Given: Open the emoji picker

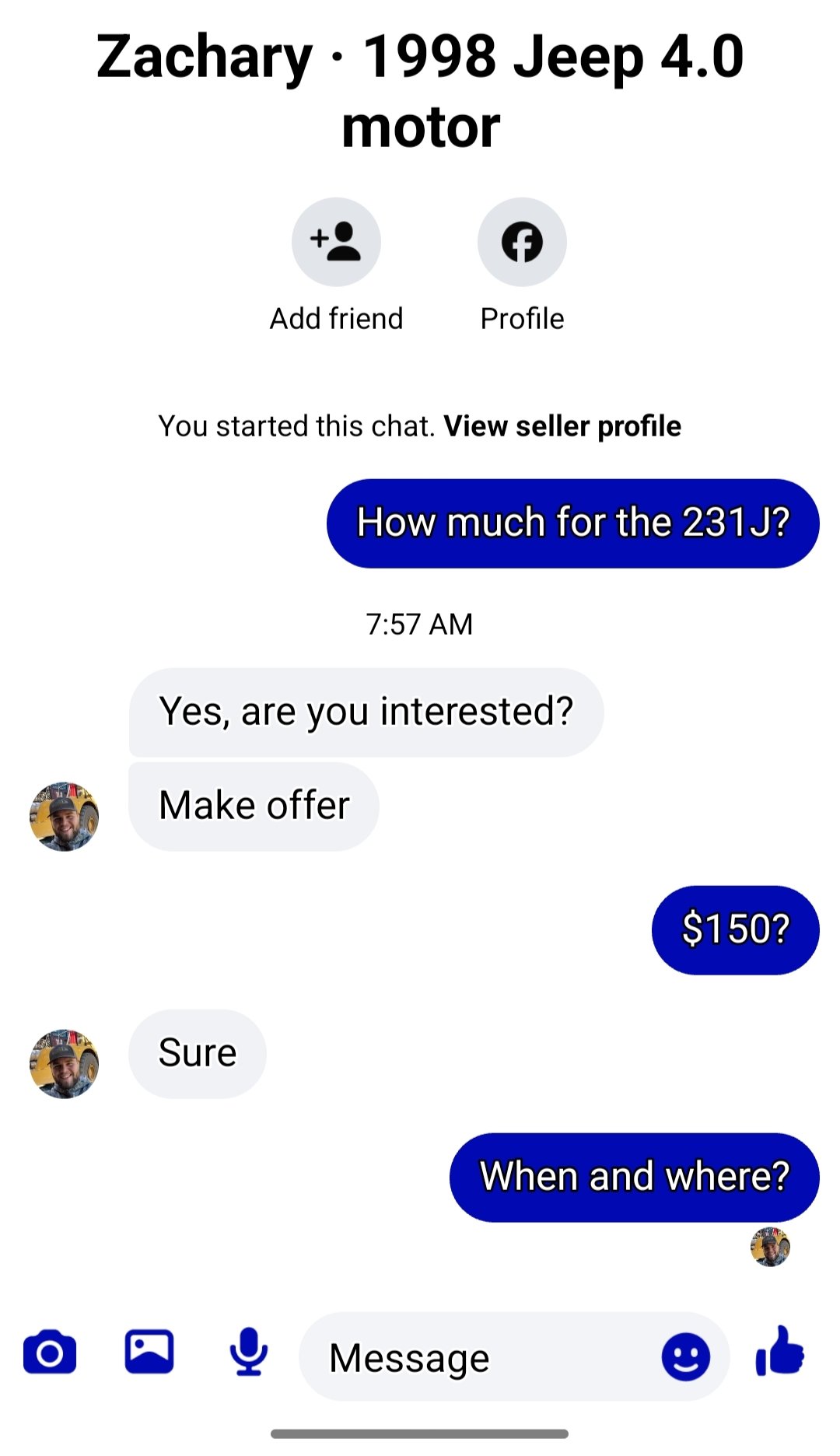Looking at the screenshot, I should pyautogui.click(x=685, y=1358).
